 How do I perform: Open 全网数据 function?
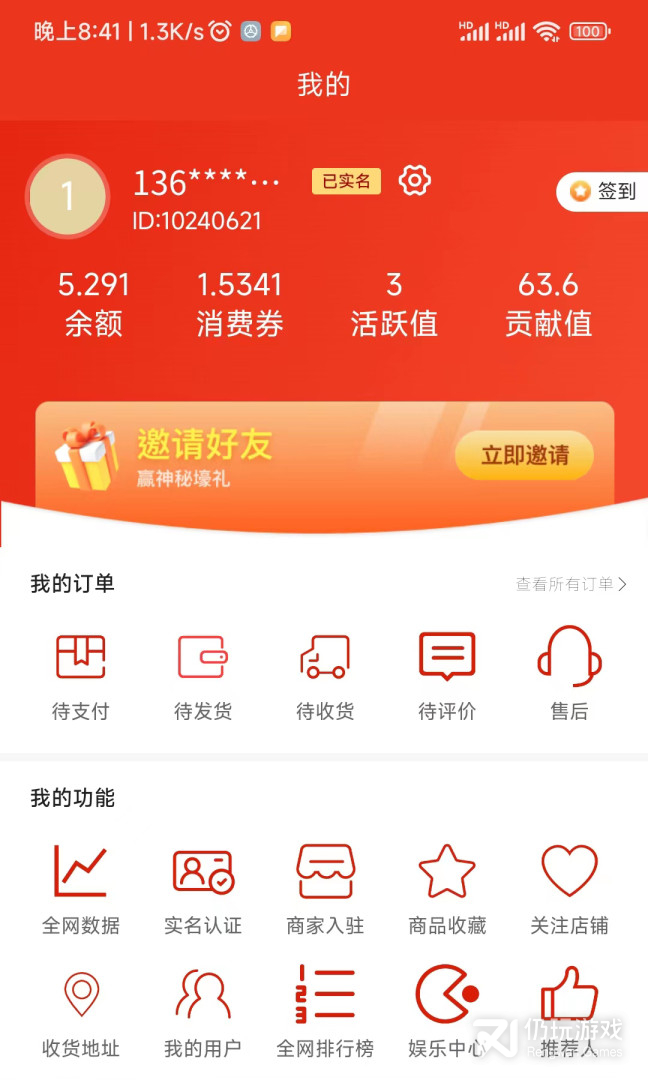(x=81, y=890)
